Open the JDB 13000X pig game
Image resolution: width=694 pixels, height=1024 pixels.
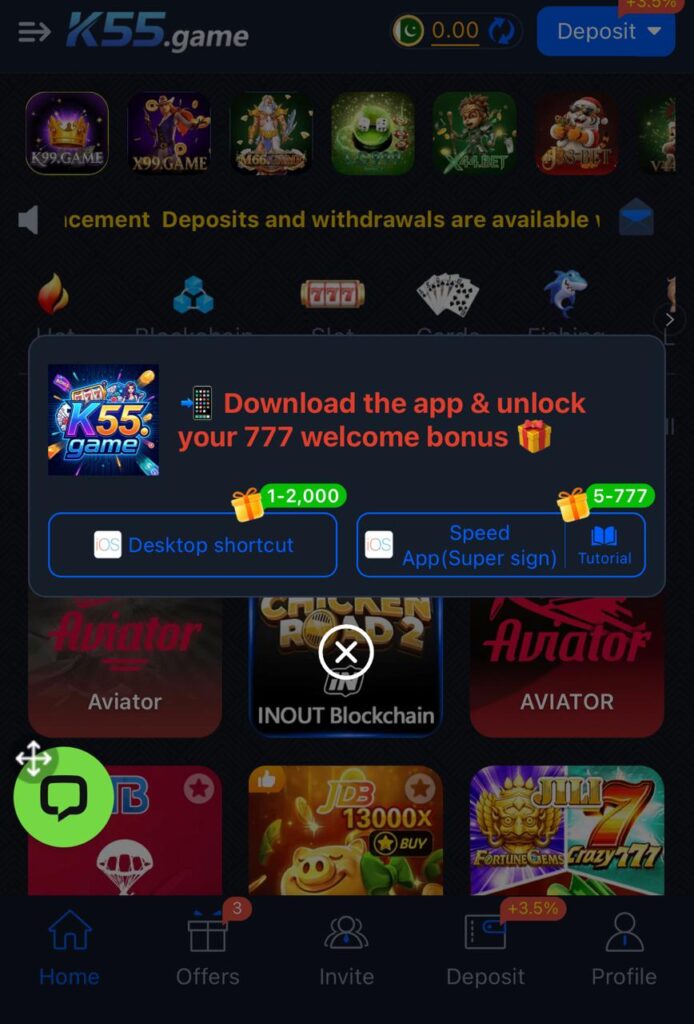tap(346, 830)
